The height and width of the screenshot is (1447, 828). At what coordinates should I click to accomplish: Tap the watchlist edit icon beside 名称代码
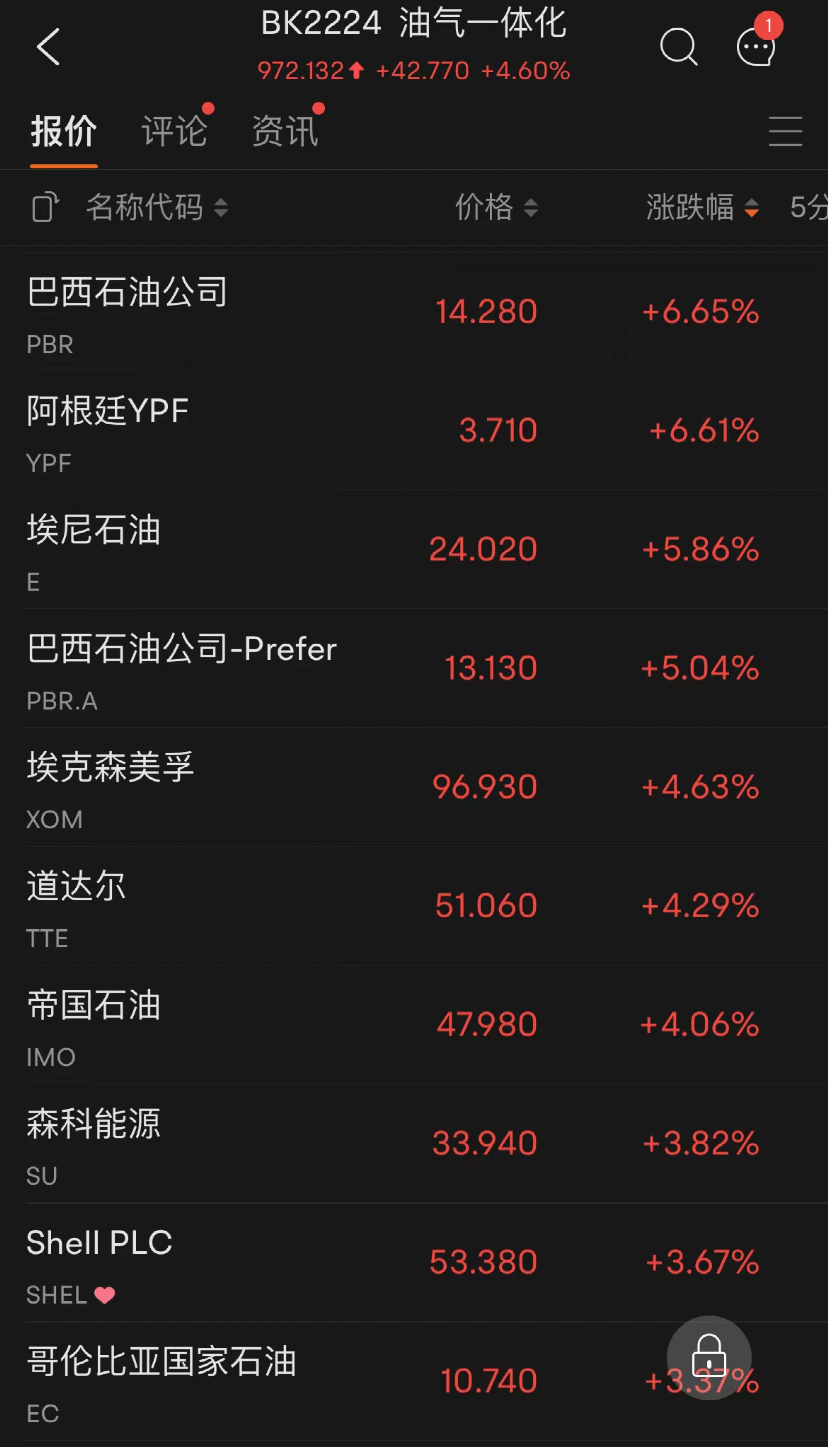(44, 207)
